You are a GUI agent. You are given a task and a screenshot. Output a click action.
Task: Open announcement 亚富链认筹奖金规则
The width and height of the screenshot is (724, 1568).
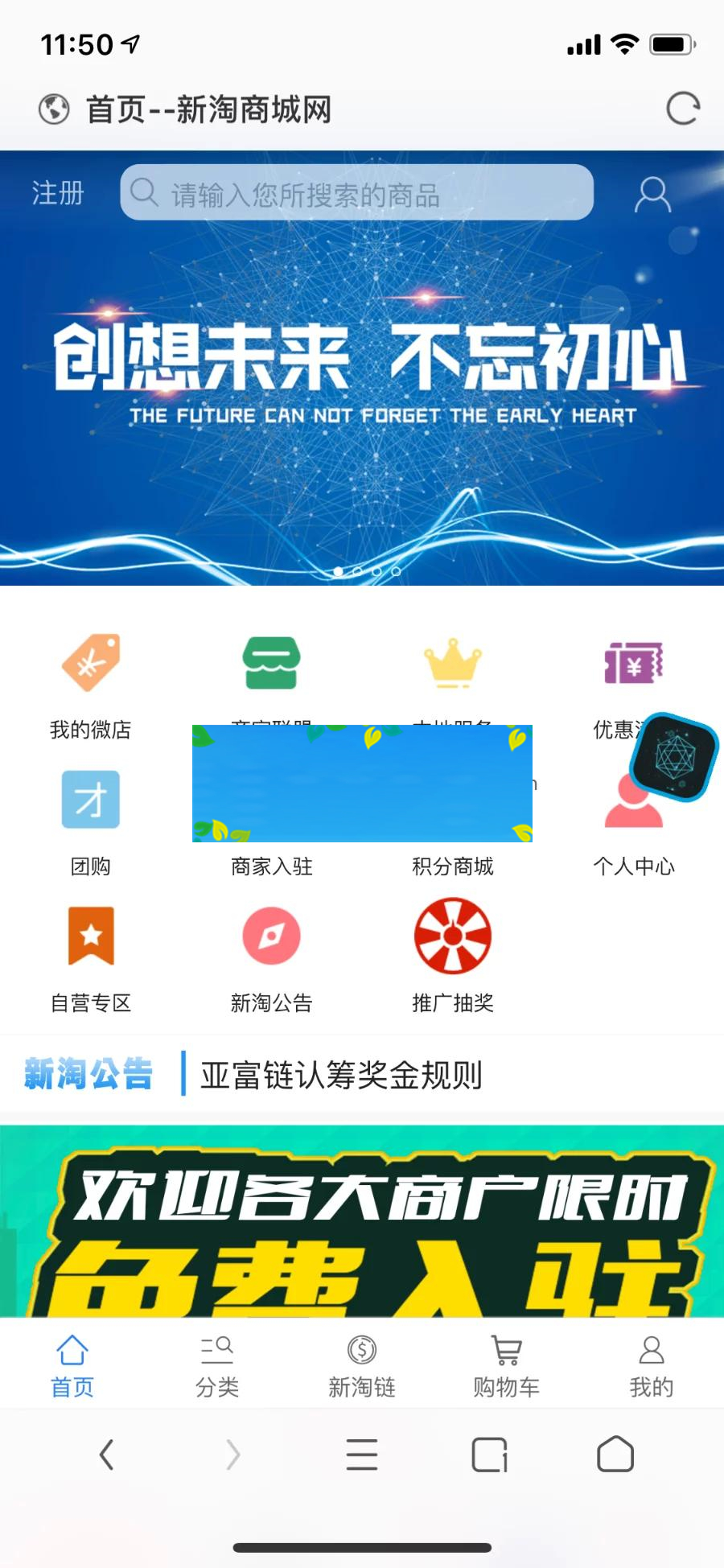coord(341,1076)
